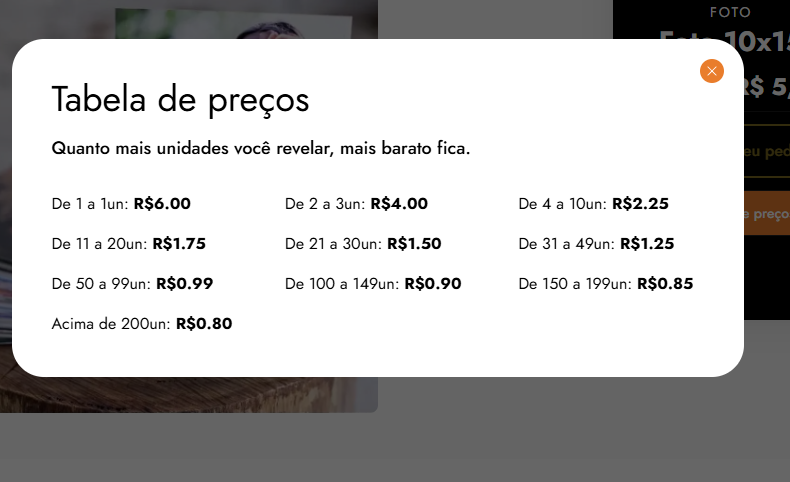The image size is (790, 482).
Task: Close the Tabela de preços dialog
Action: click(711, 71)
